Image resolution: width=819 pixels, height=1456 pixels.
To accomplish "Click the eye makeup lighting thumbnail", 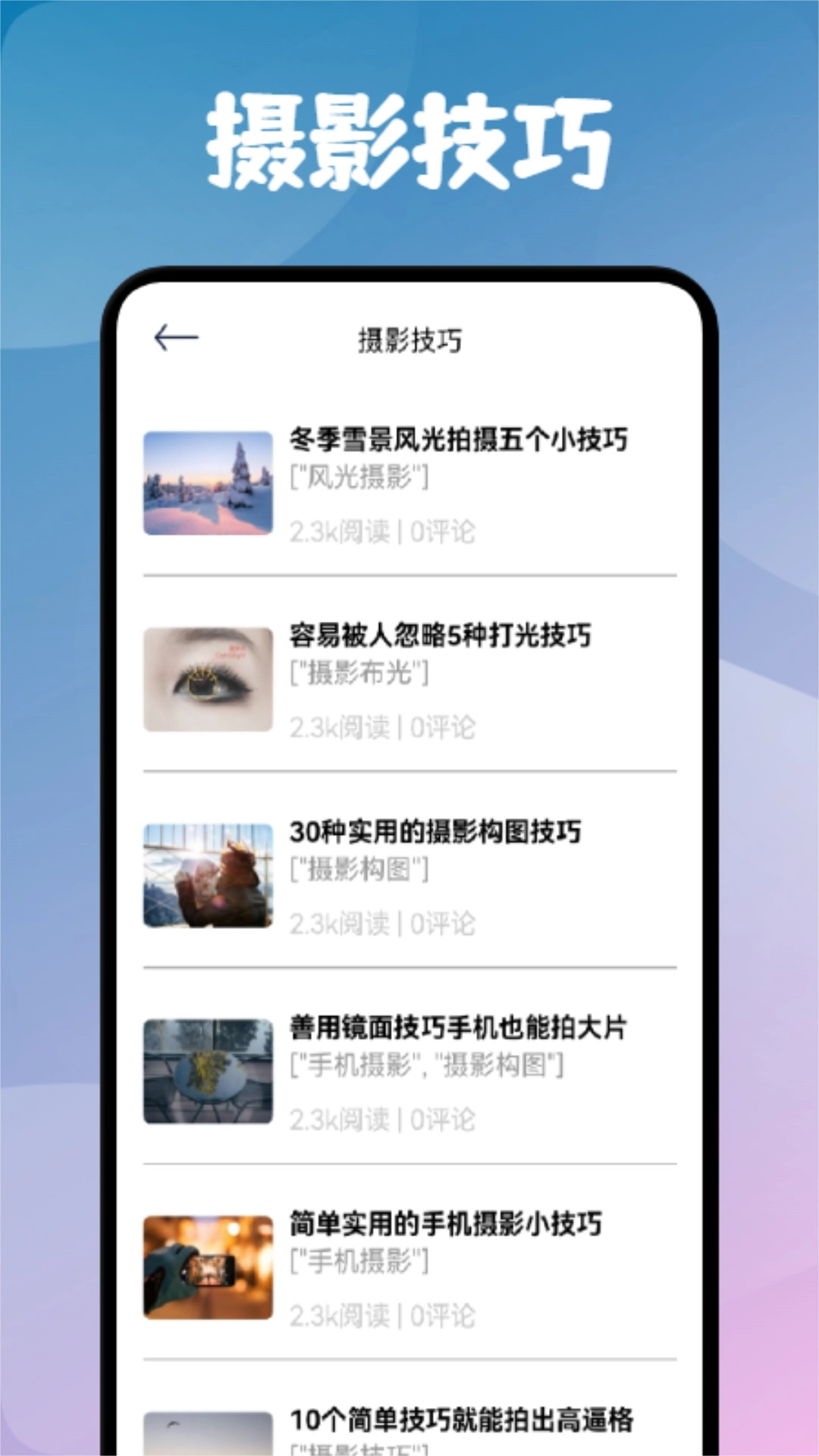I will coord(208,677).
